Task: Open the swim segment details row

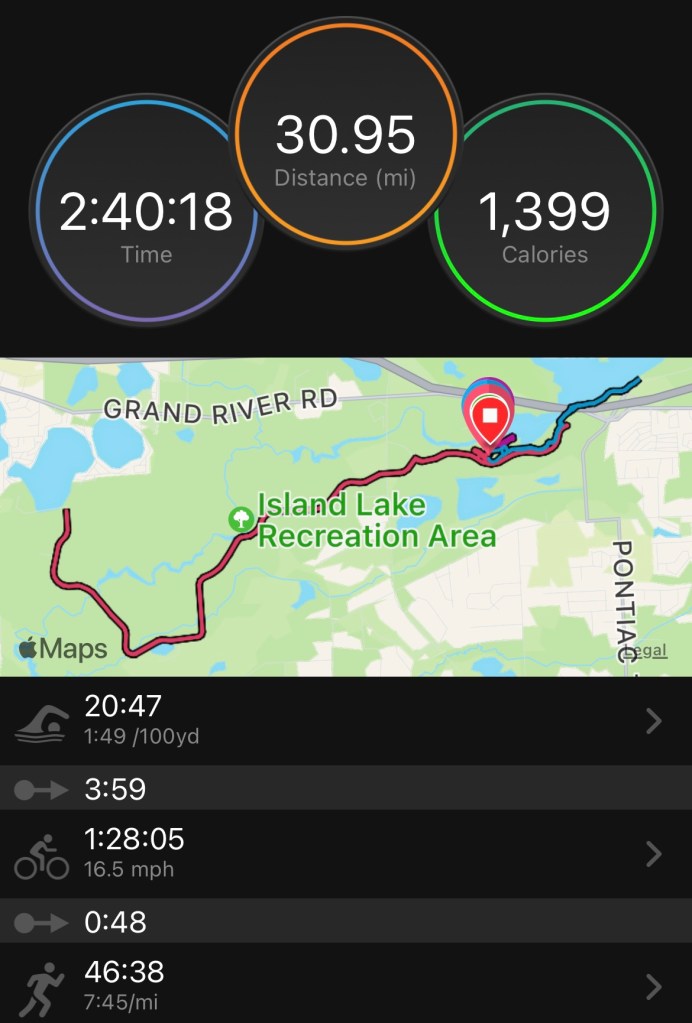Action: pyautogui.click(x=345, y=721)
